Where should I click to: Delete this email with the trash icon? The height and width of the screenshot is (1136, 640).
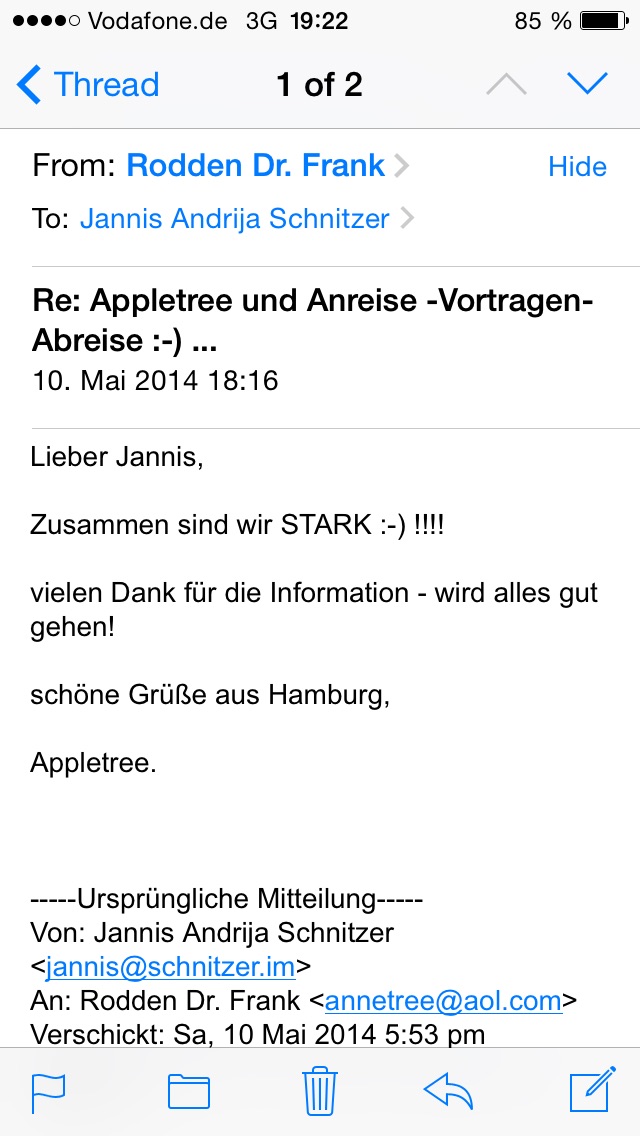(x=320, y=1091)
